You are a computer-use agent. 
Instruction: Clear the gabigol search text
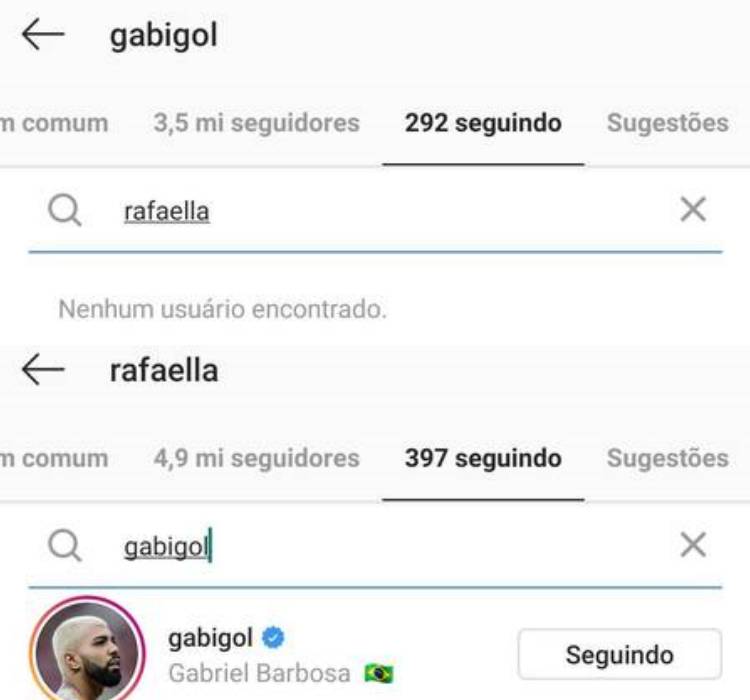point(692,546)
